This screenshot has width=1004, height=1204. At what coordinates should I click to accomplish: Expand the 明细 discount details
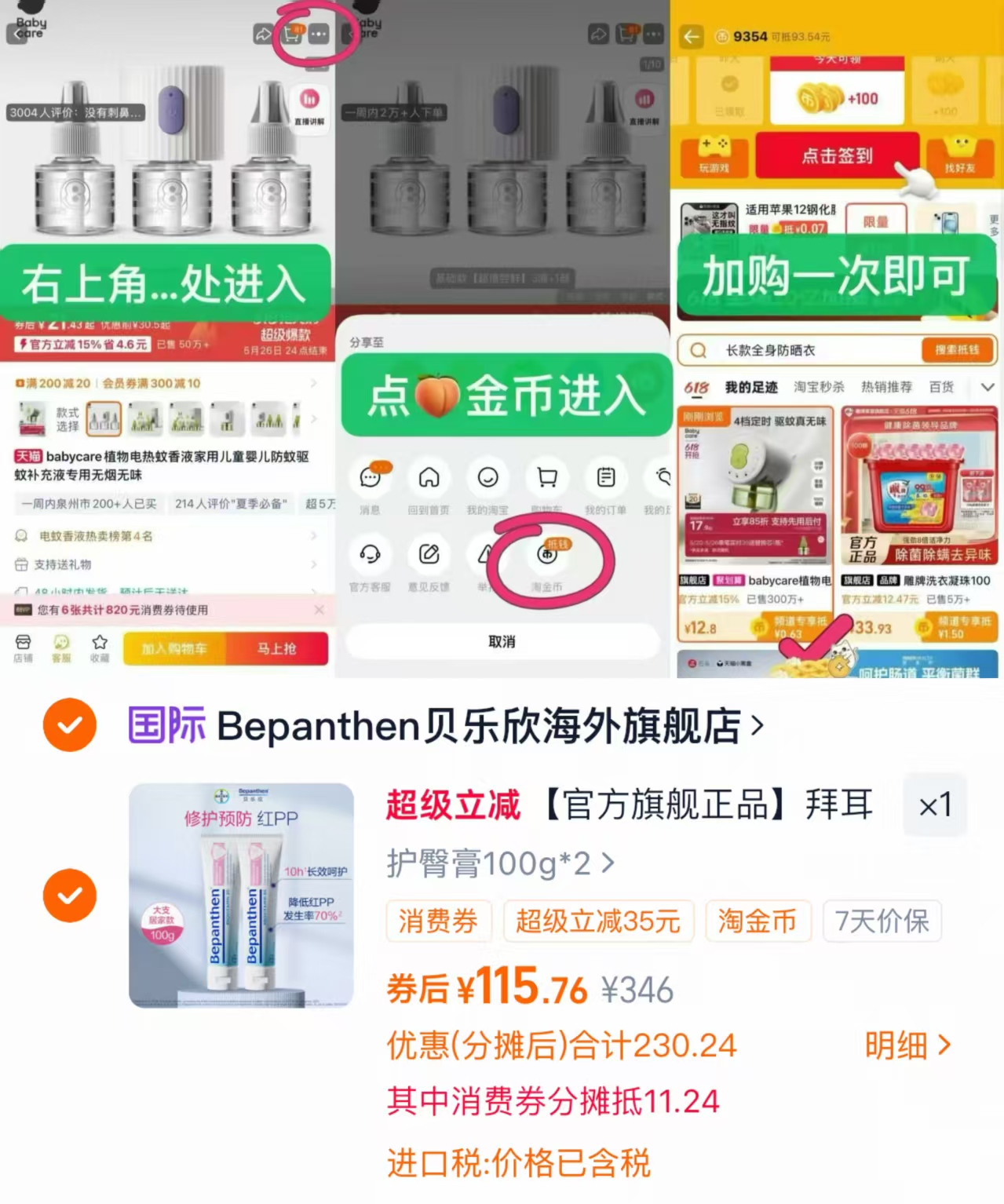907,1045
